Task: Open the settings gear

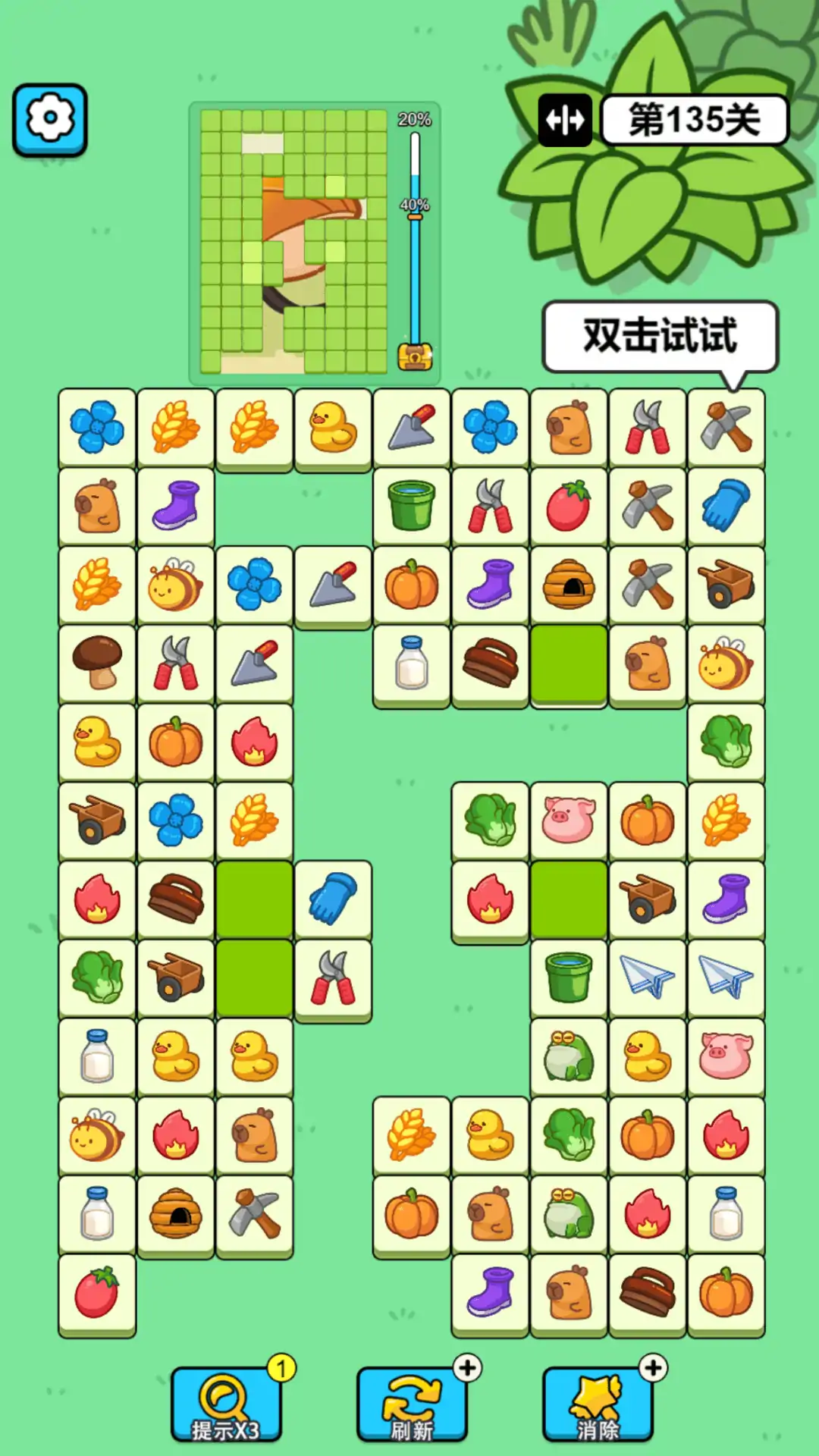Action: (x=50, y=119)
